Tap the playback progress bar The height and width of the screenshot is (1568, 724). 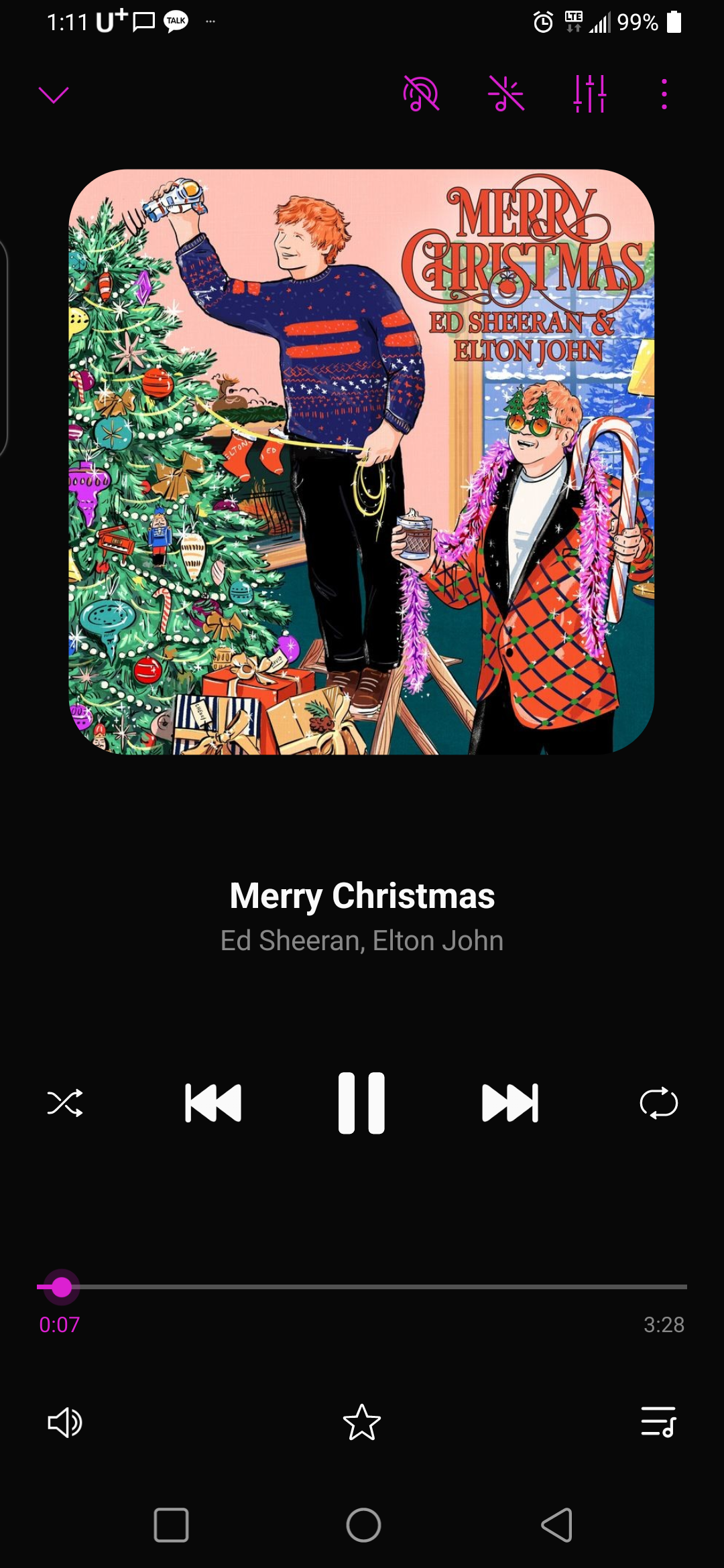(362, 1287)
